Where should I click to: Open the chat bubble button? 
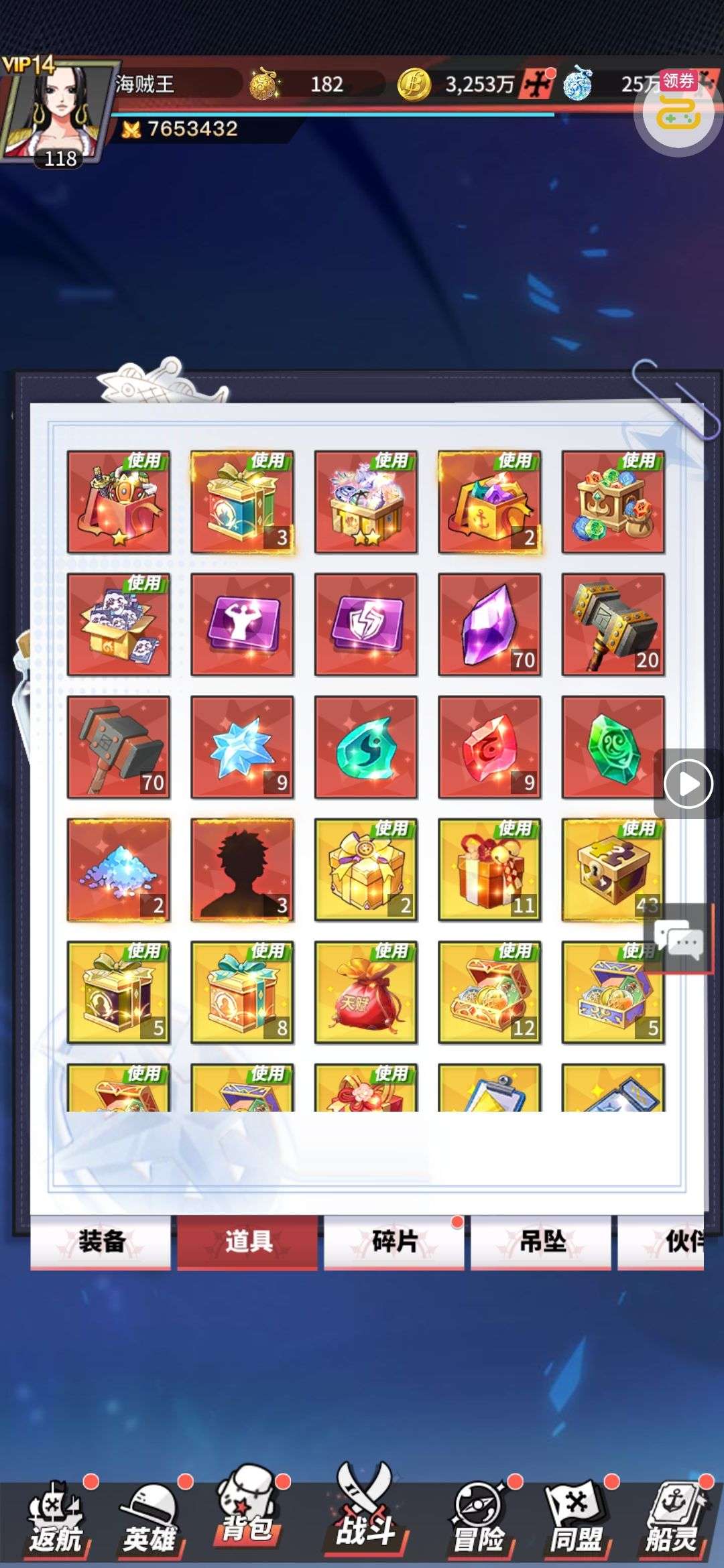click(x=679, y=938)
